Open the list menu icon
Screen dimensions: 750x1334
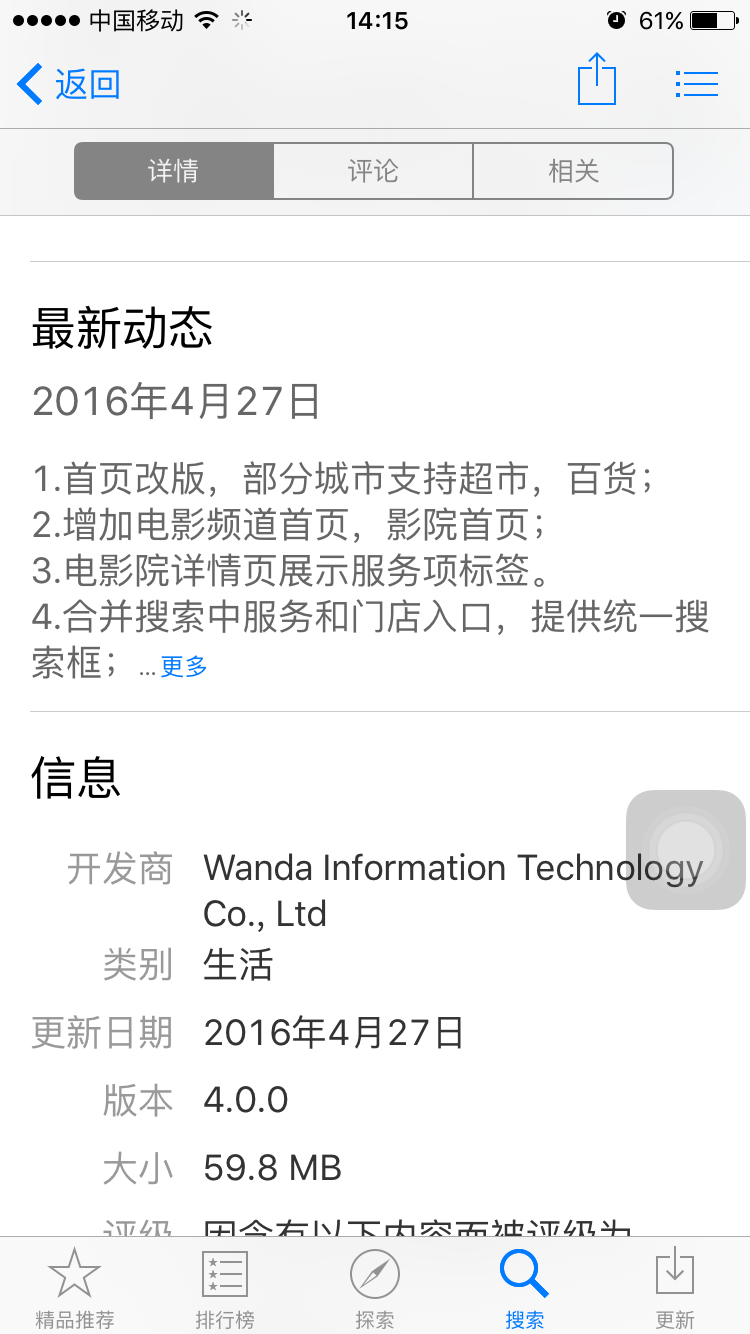[697, 84]
